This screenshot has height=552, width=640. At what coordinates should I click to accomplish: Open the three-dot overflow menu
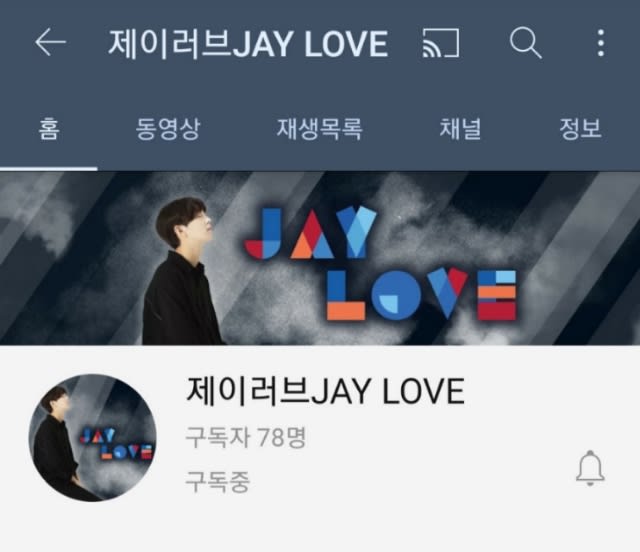point(600,43)
